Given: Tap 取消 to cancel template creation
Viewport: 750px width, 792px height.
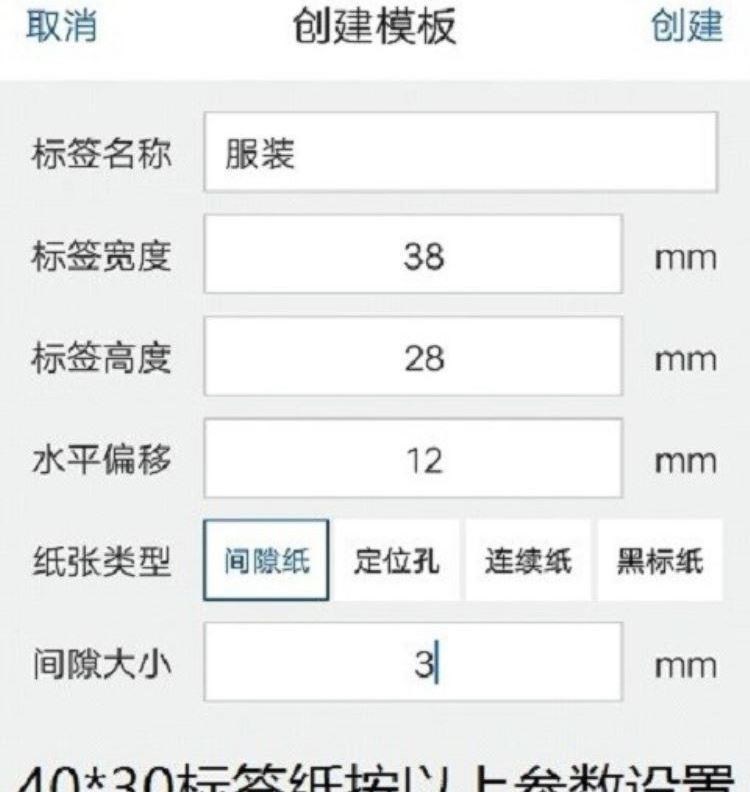Looking at the screenshot, I should click(x=62, y=27).
